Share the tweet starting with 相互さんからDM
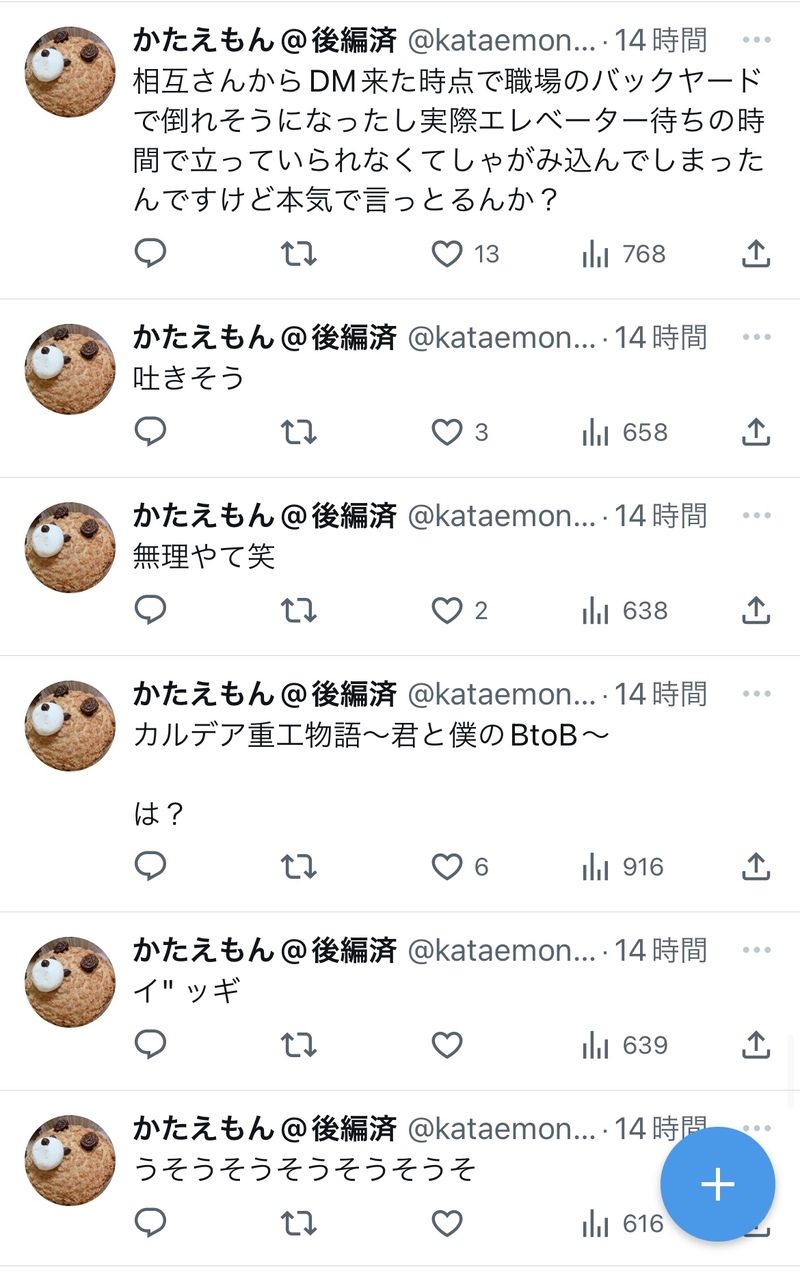 coord(756,254)
